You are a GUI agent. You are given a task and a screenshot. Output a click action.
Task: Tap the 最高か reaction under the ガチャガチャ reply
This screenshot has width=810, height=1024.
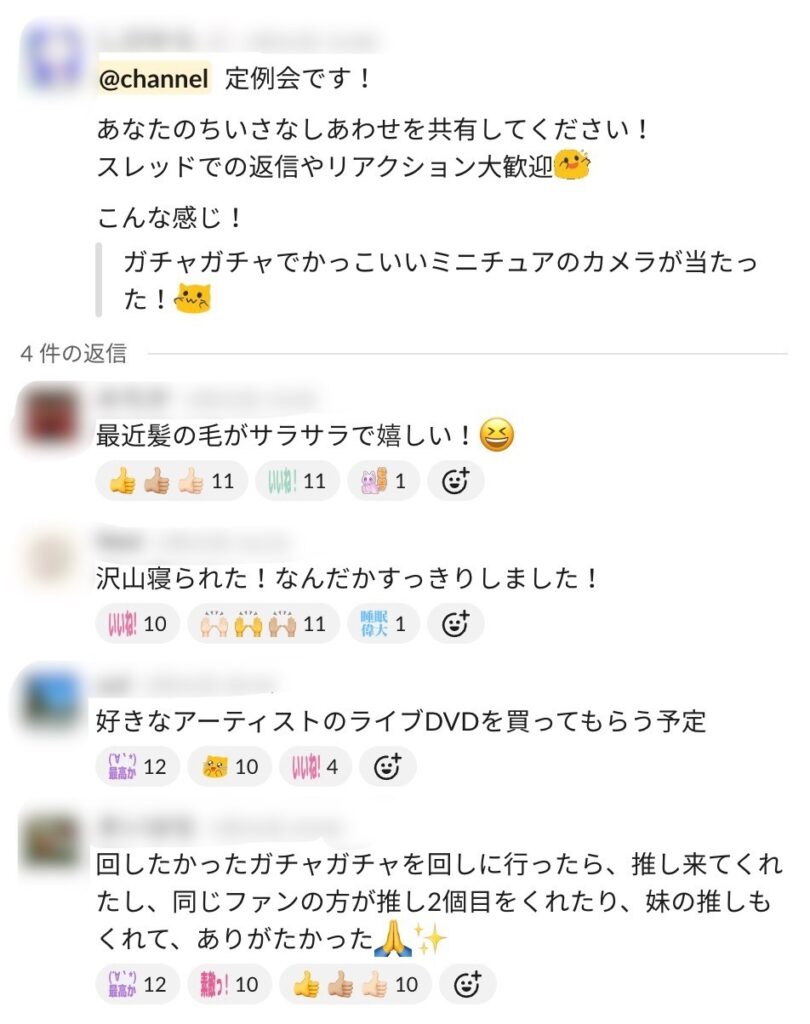(137, 984)
